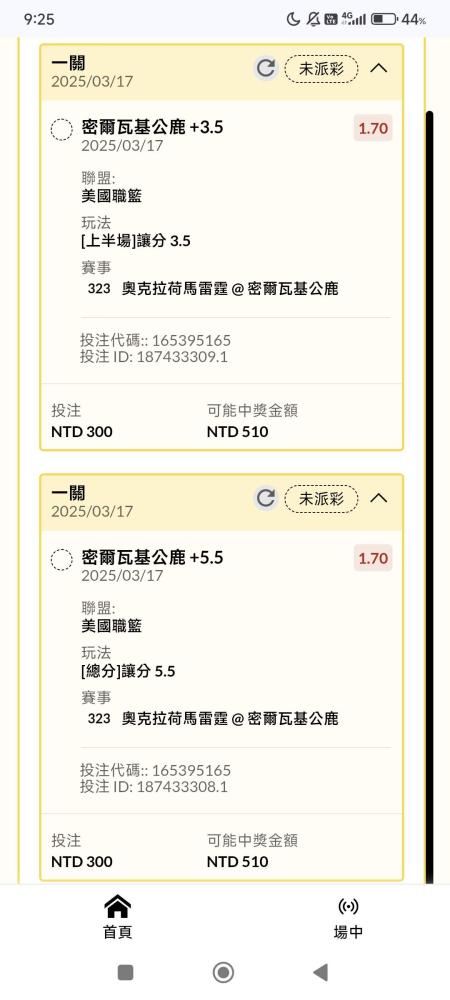Image resolution: width=450 pixels, height=1000 pixels.
Task: Collapse the 密爾瓦基公鹿 +3.5 bet card
Action: (379, 68)
